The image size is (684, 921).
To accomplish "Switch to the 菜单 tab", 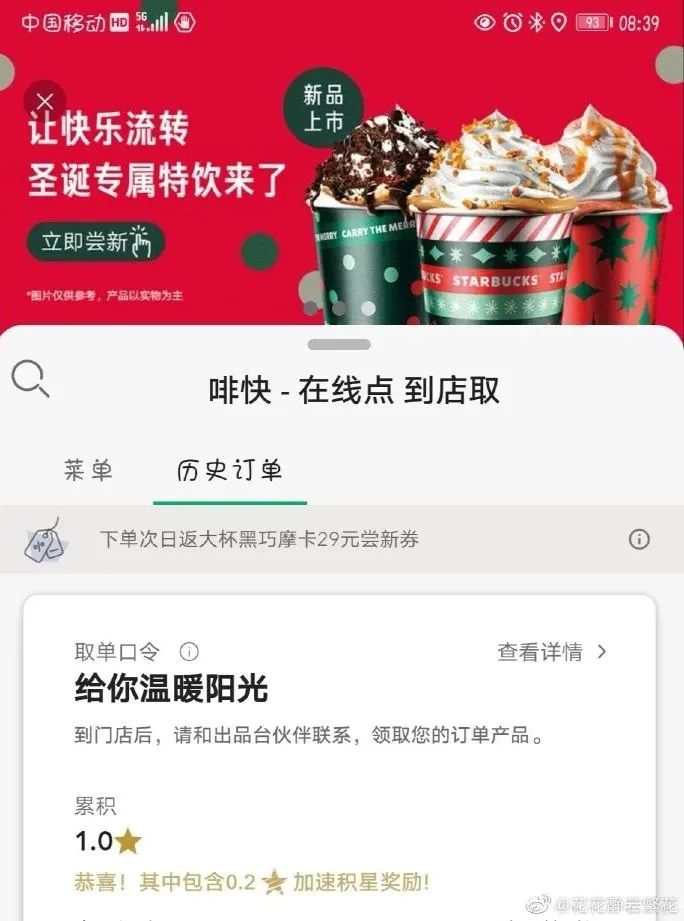I will click(89, 470).
